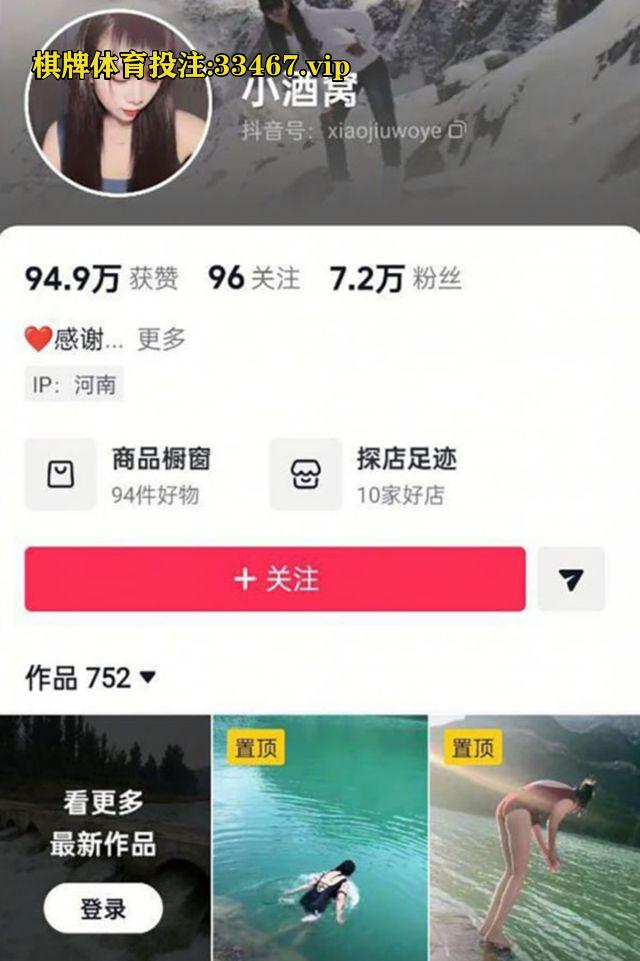The width and height of the screenshot is (640, 961).
Task: Open the 作品 752 sort dropdown
Action: point(148,678)
